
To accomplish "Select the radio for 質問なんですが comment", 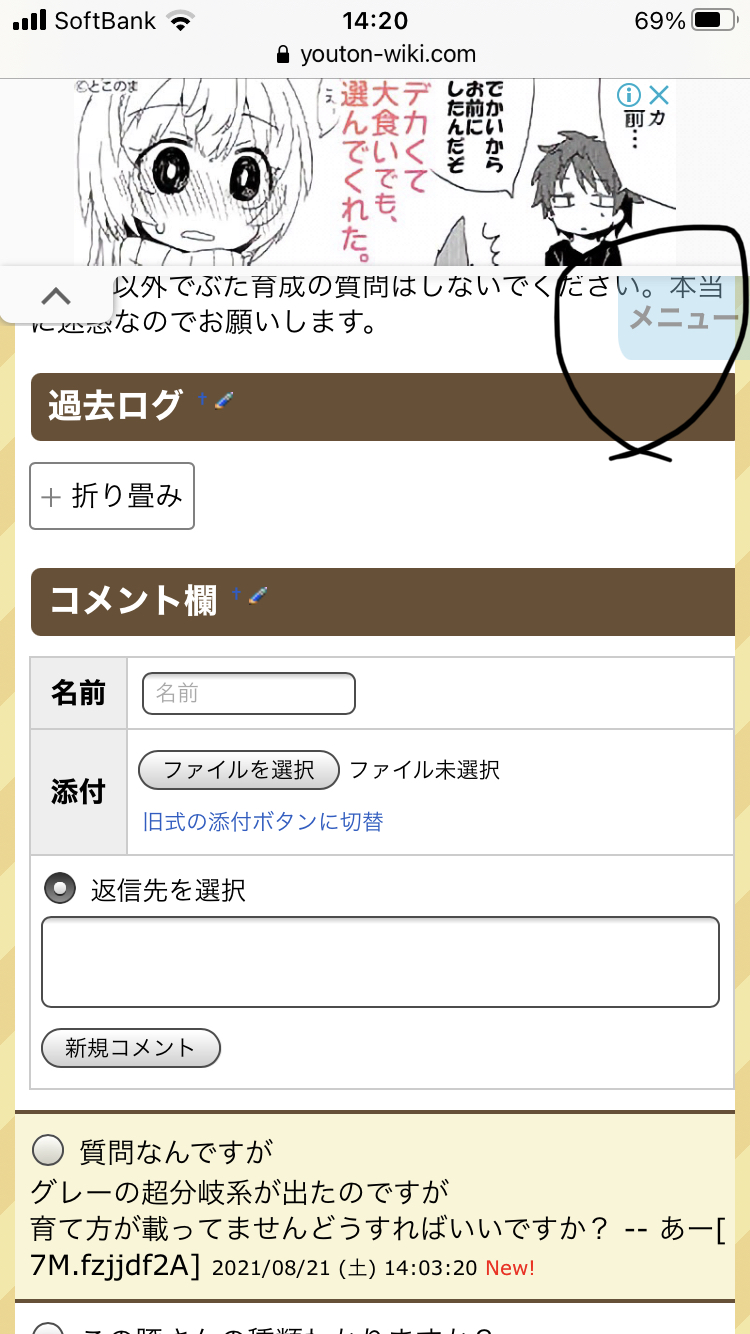I will [x=48, y=1151].
